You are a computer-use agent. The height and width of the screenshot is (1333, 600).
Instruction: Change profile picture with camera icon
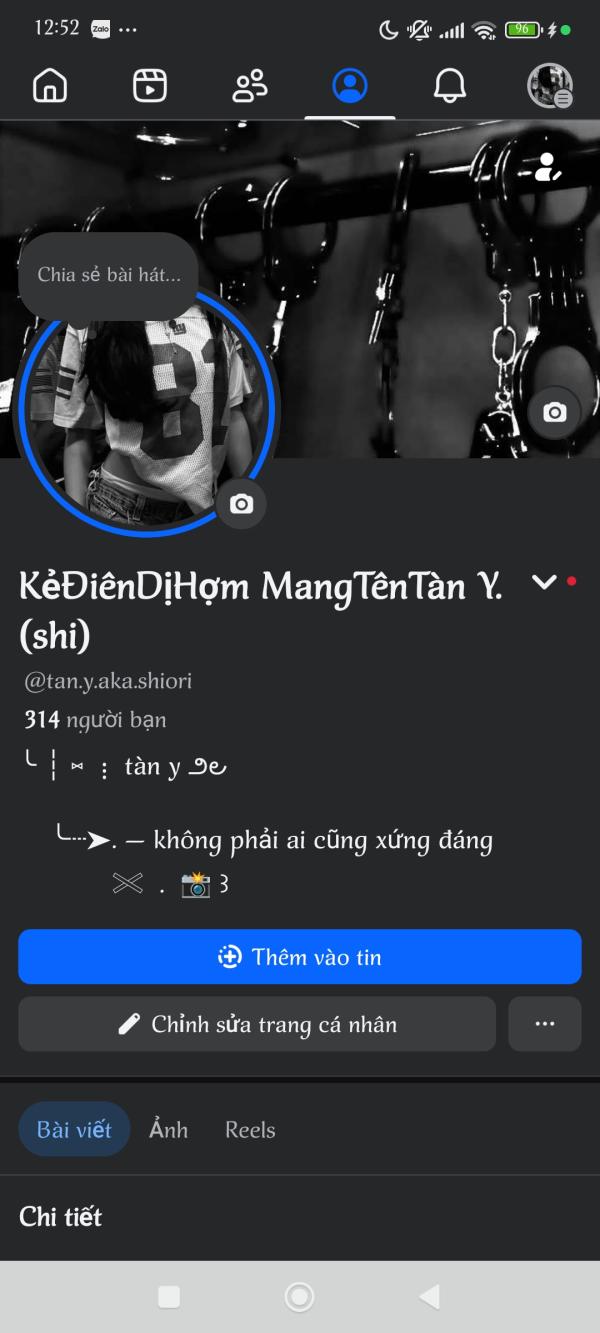[x=241, y=504]
